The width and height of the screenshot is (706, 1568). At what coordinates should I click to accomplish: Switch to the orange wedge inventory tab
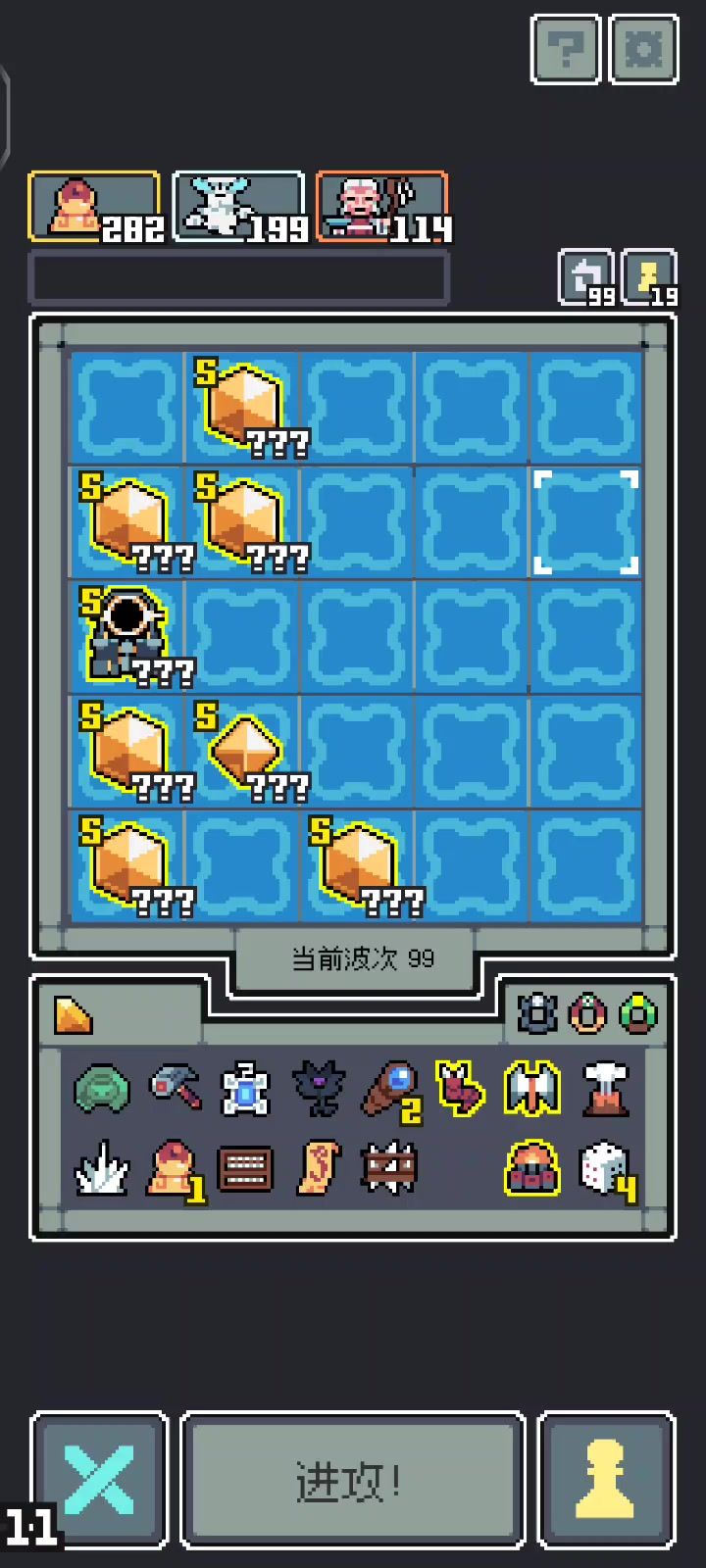tap(75, 1015)
